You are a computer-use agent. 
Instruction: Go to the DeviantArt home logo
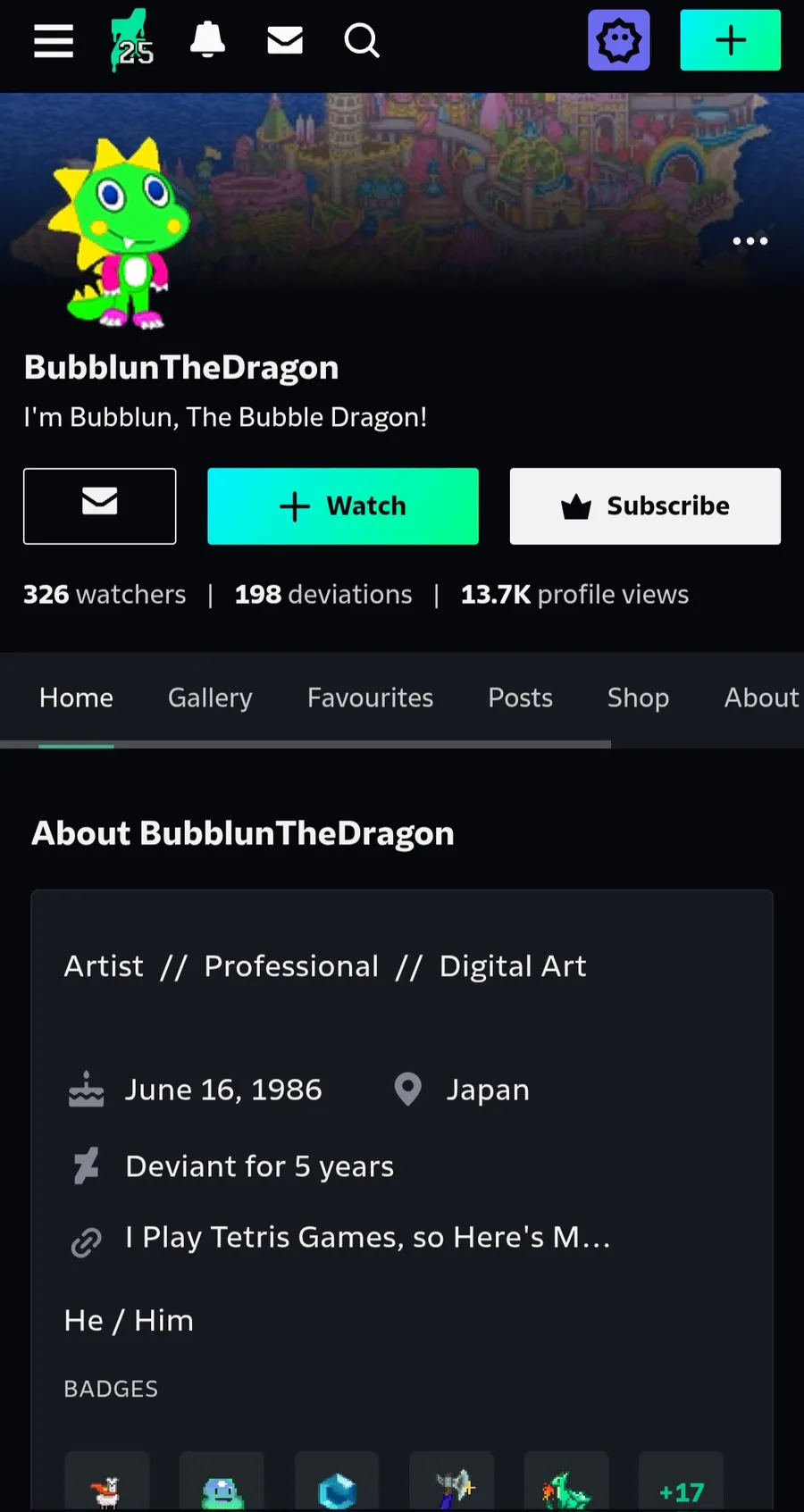point(131,41)
